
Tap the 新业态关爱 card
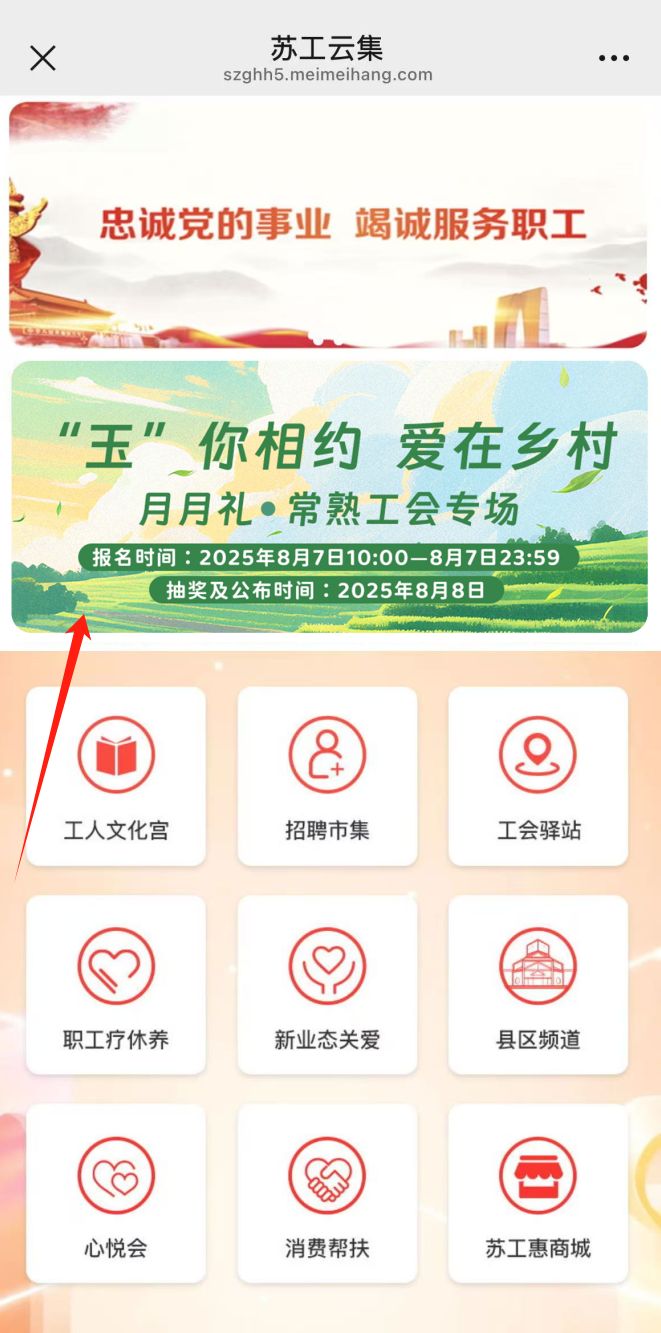pyautogui.click(x=327, y=985)
